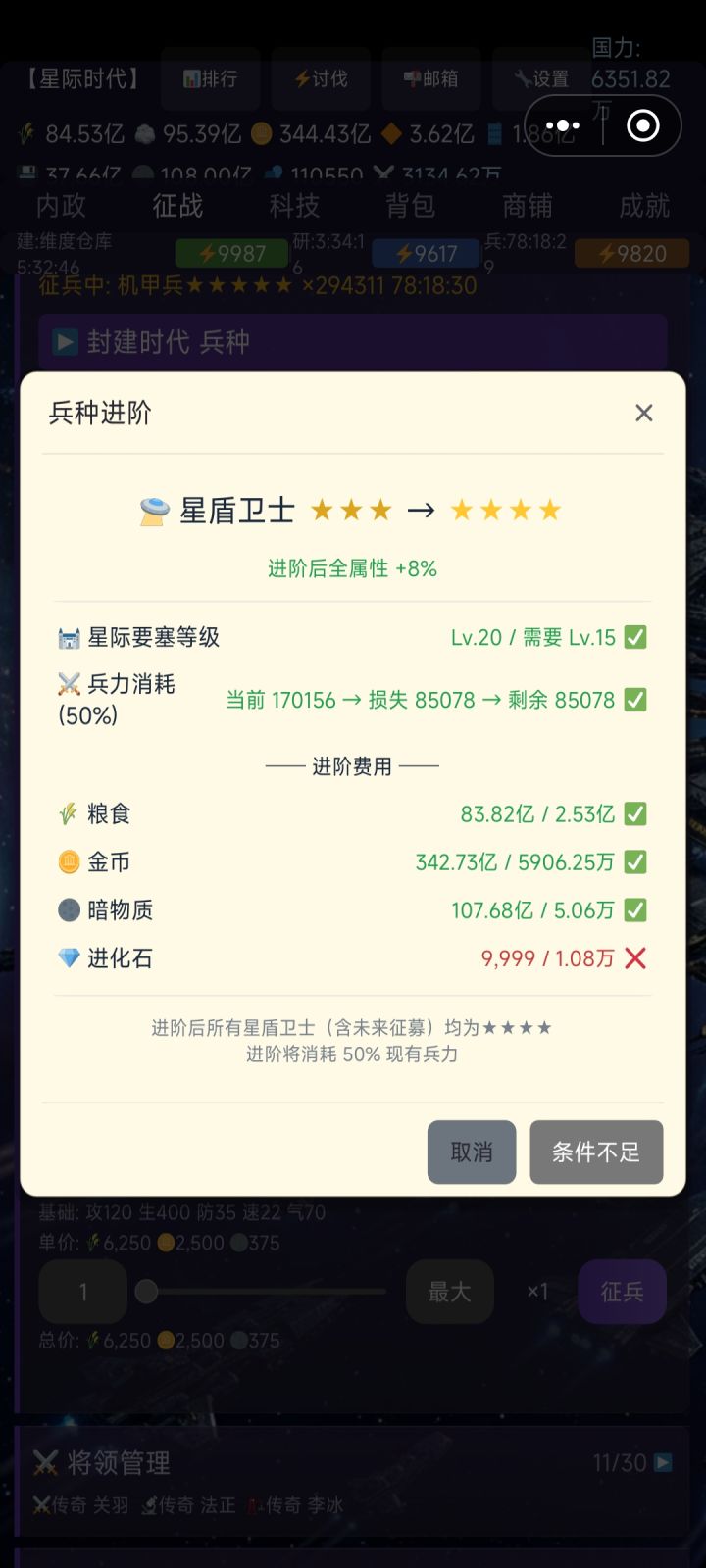The height and width of the screenshot is (1568, 706).
Task: Click the recruit quantity slider handle
Action: pyautogui.click(x=147, y=1292)
